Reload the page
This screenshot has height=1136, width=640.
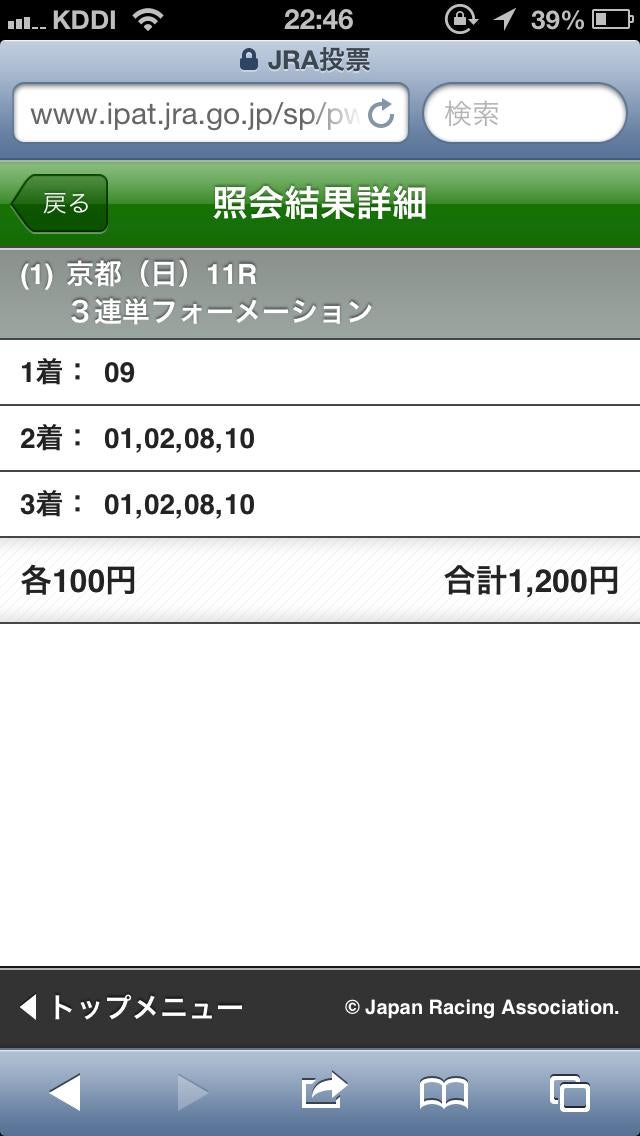pyautogui.click(x=382, y=115)
